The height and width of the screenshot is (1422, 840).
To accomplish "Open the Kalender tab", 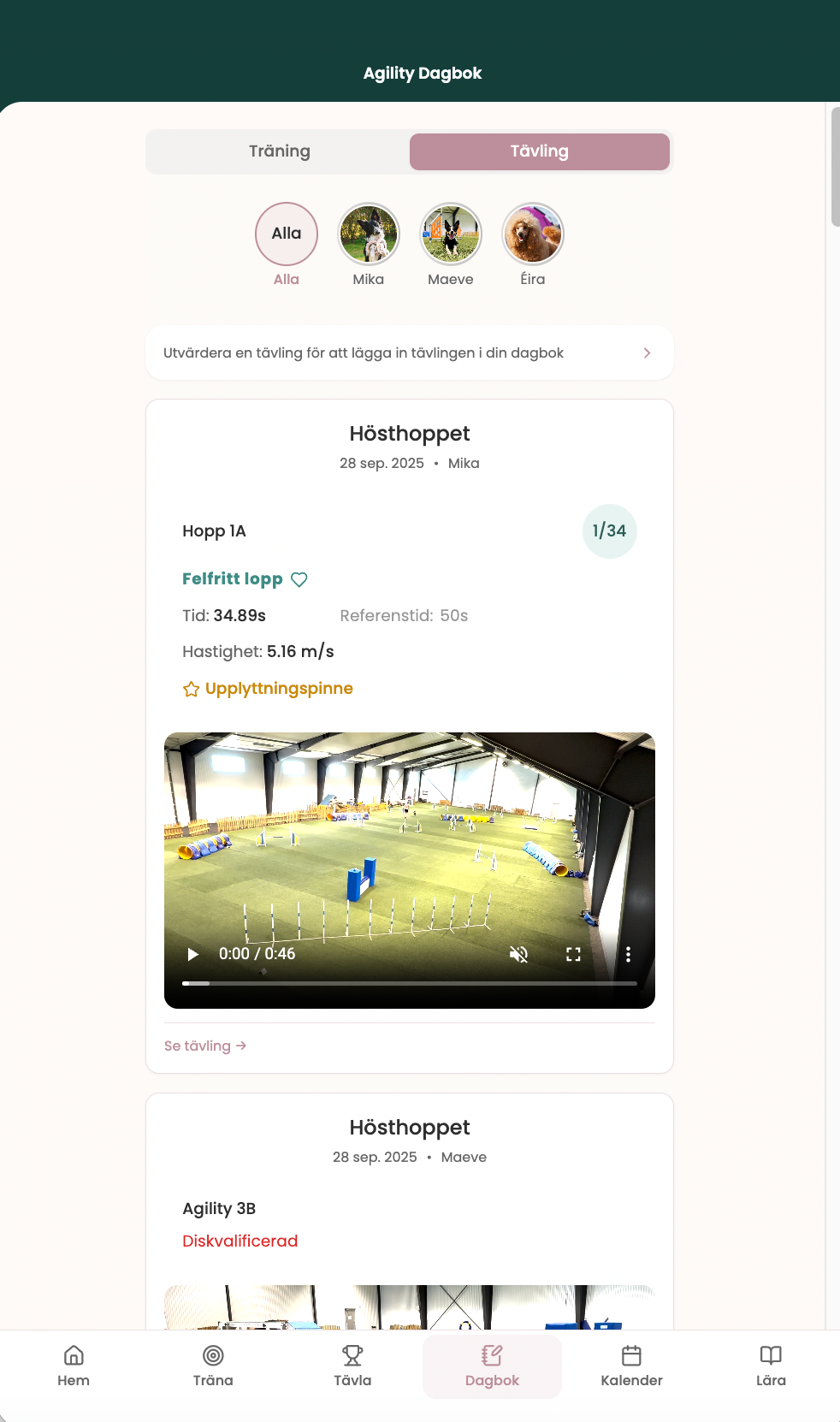I will (x=631, y=1366).
